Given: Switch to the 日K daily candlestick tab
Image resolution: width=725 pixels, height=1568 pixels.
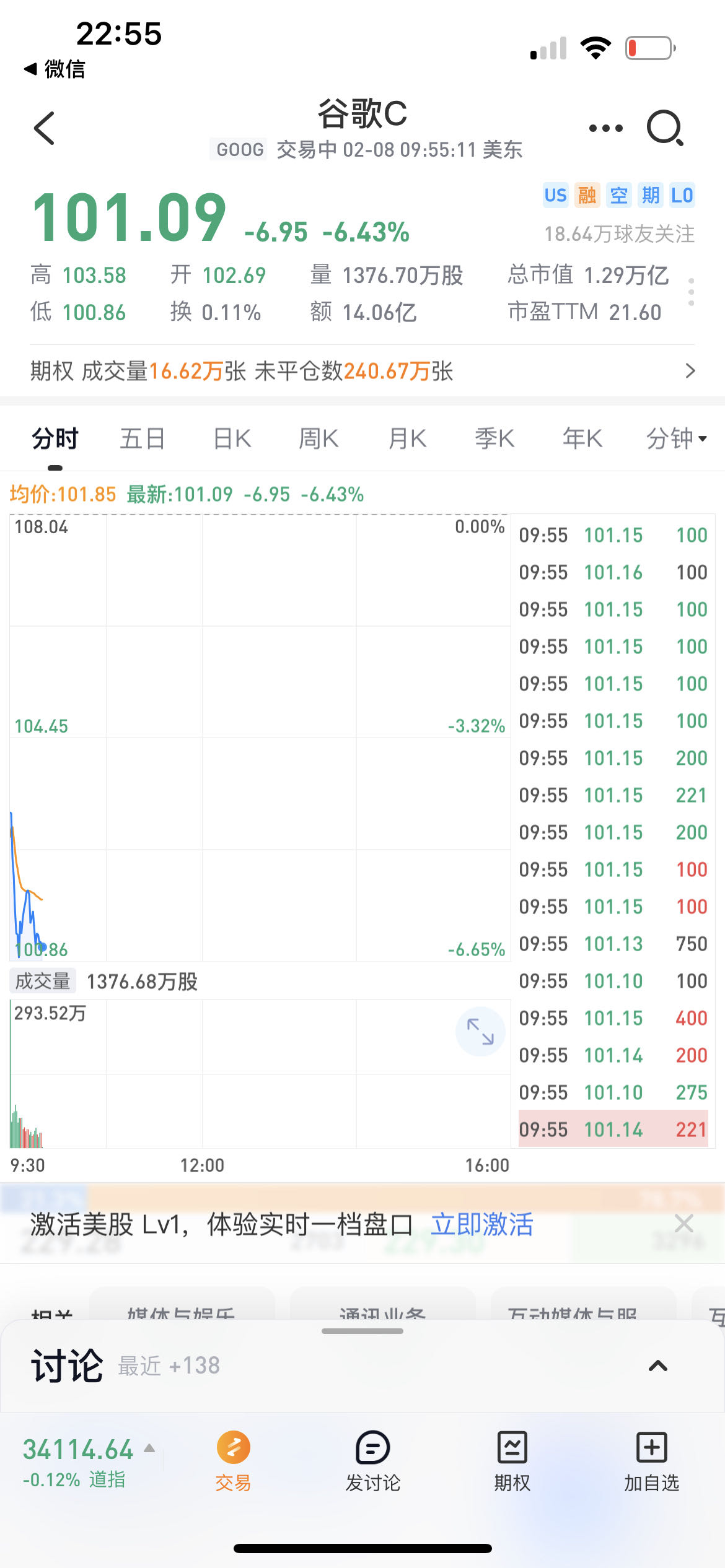Looking at the screenshot, I should point(230,438).
